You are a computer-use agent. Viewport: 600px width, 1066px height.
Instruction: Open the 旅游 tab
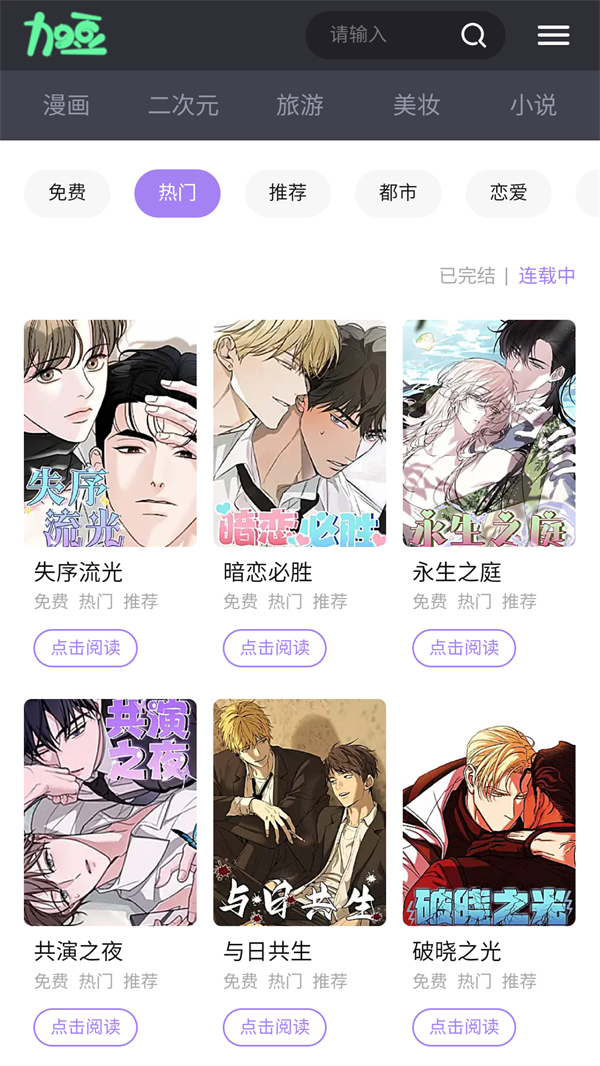(300, 105)
